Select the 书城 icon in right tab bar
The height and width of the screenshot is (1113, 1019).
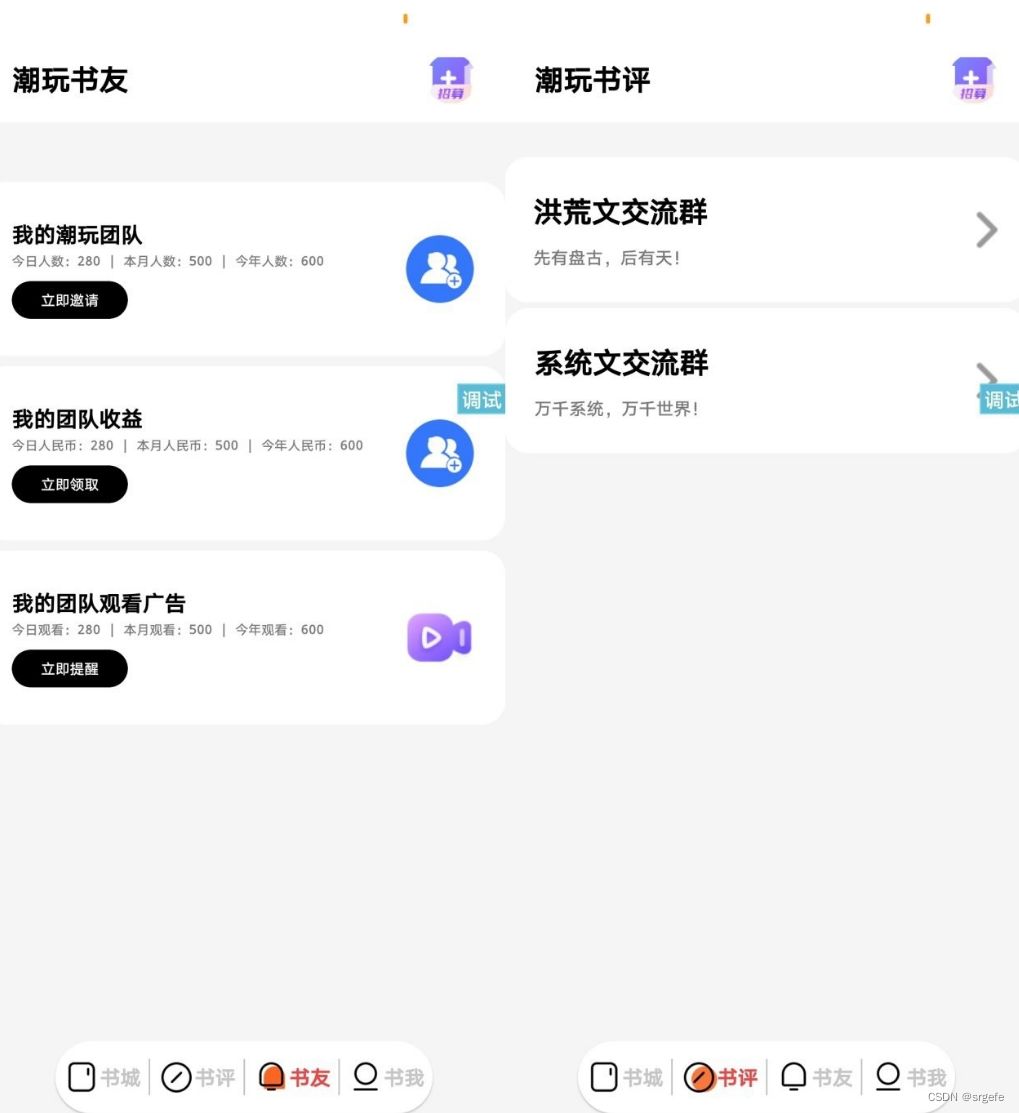coord(606,1077)
